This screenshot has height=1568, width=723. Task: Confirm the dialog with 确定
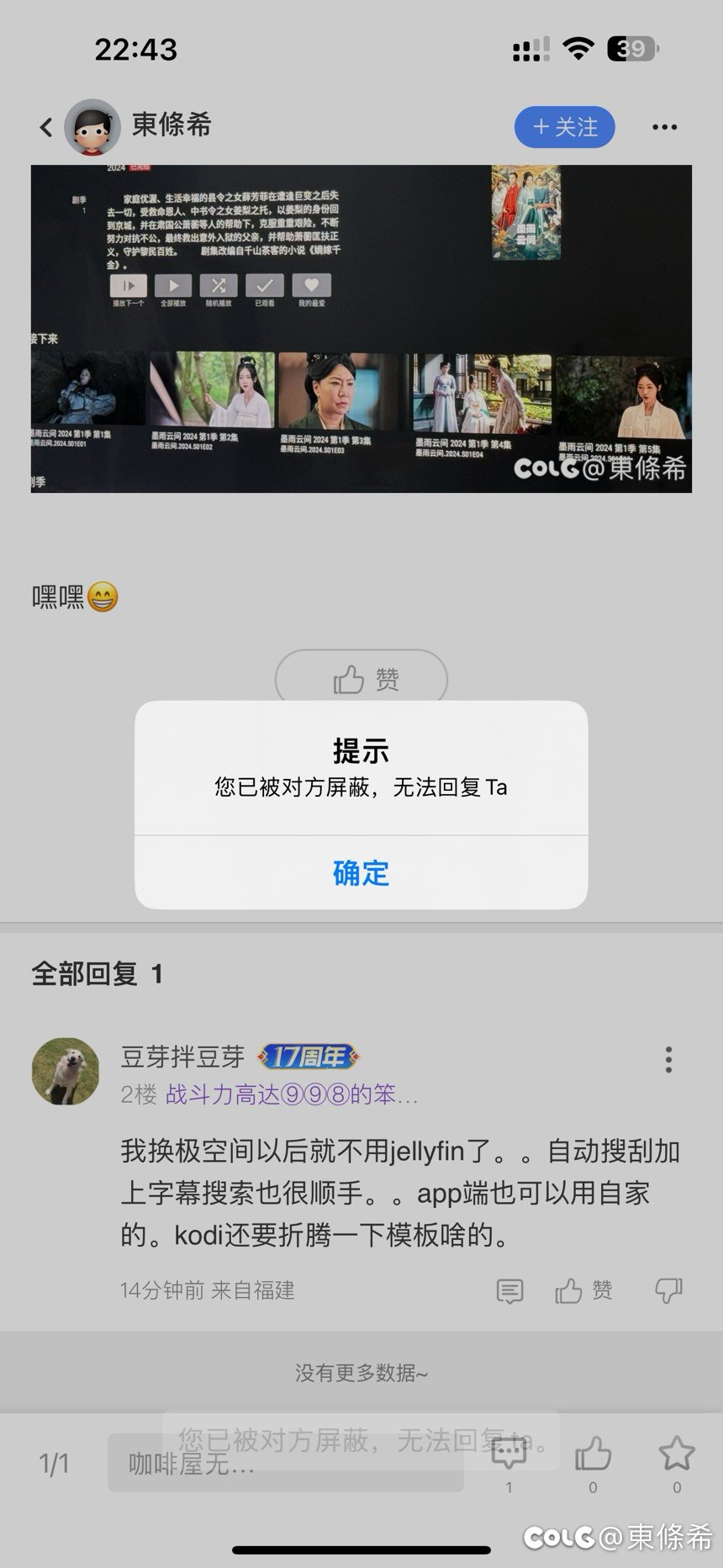(x=361, y=873)
